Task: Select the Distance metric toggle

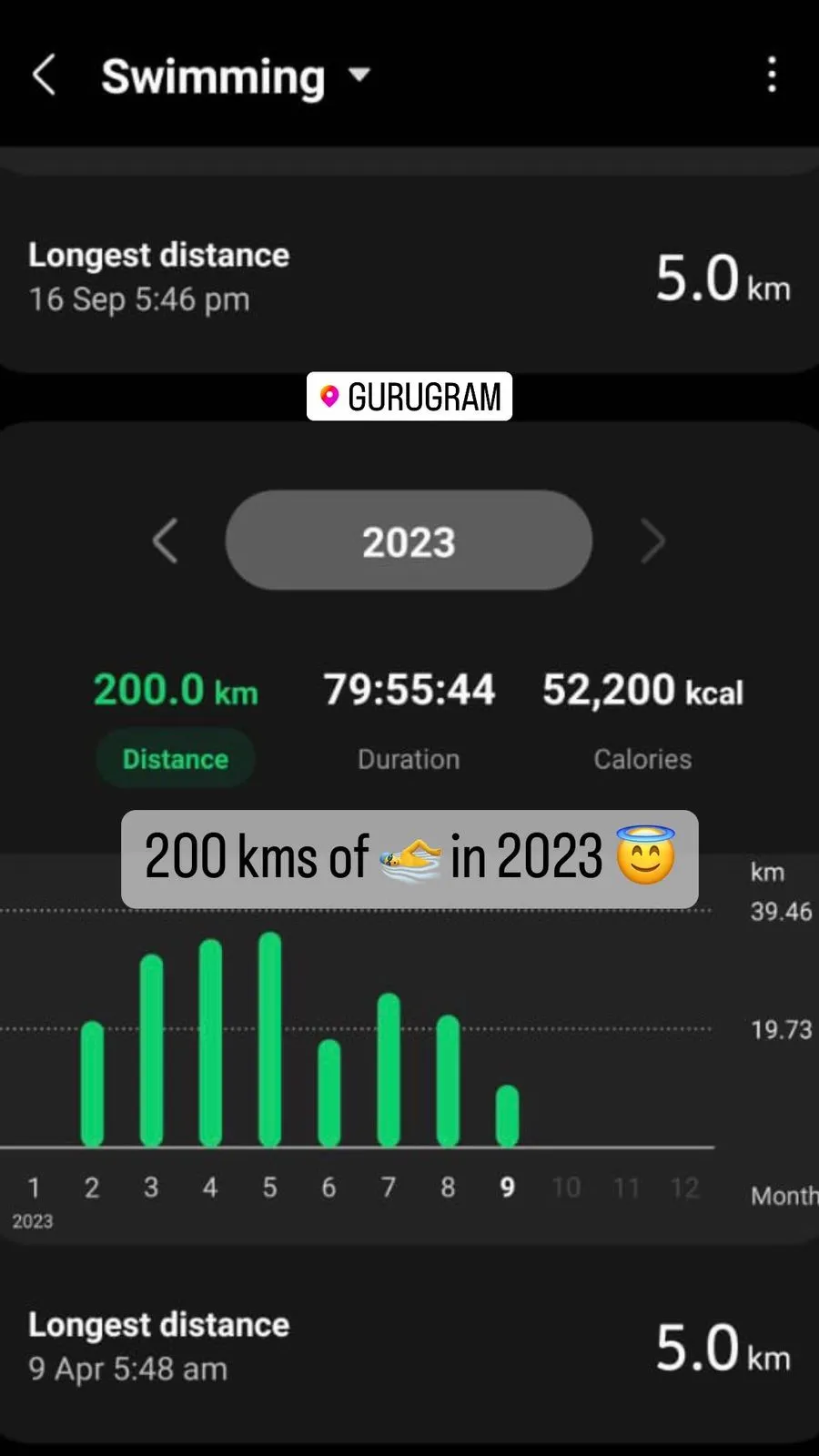Action: [176, 758]
